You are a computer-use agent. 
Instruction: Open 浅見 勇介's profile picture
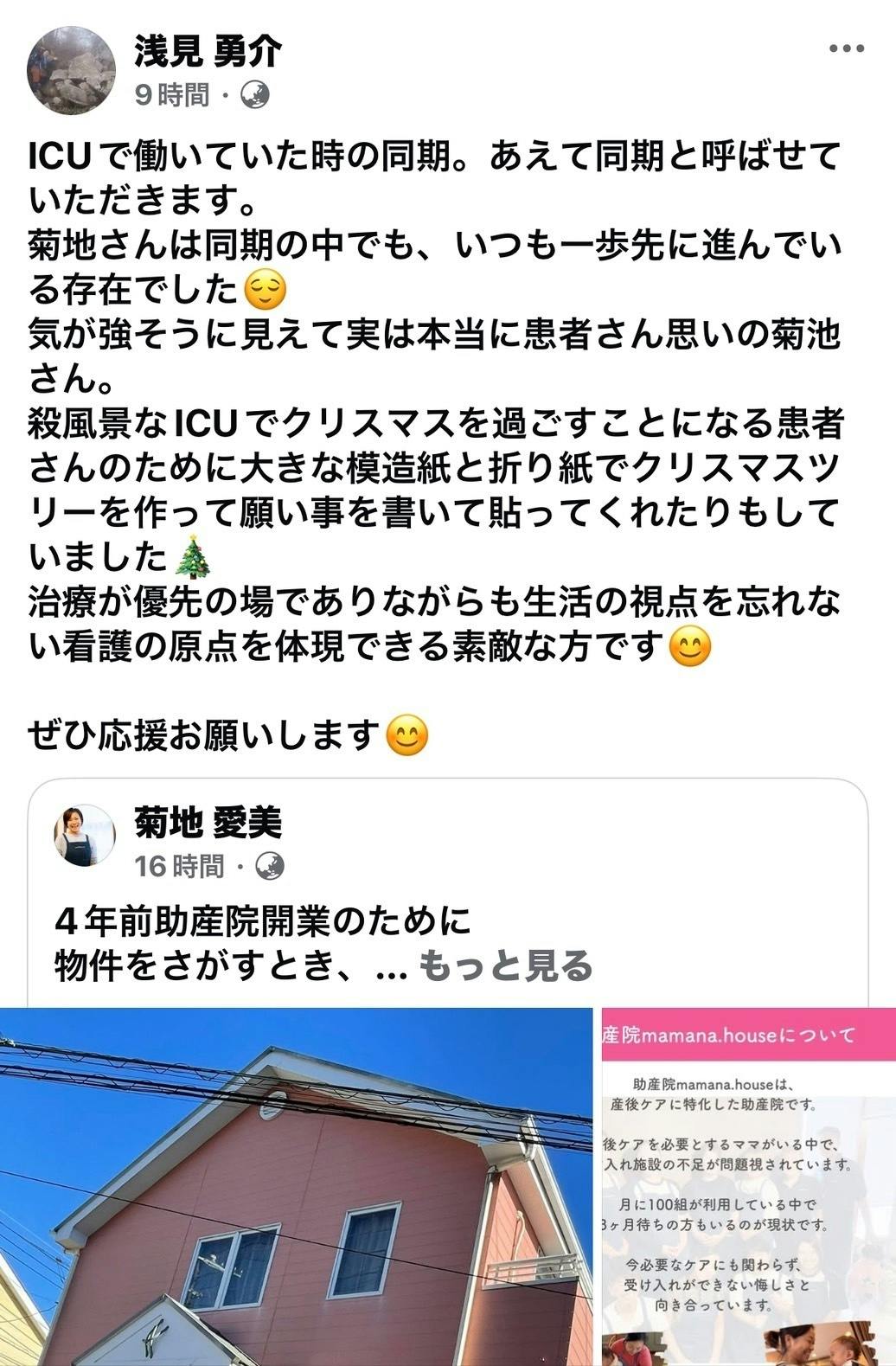pyautogui.click(x=72, y=69)
